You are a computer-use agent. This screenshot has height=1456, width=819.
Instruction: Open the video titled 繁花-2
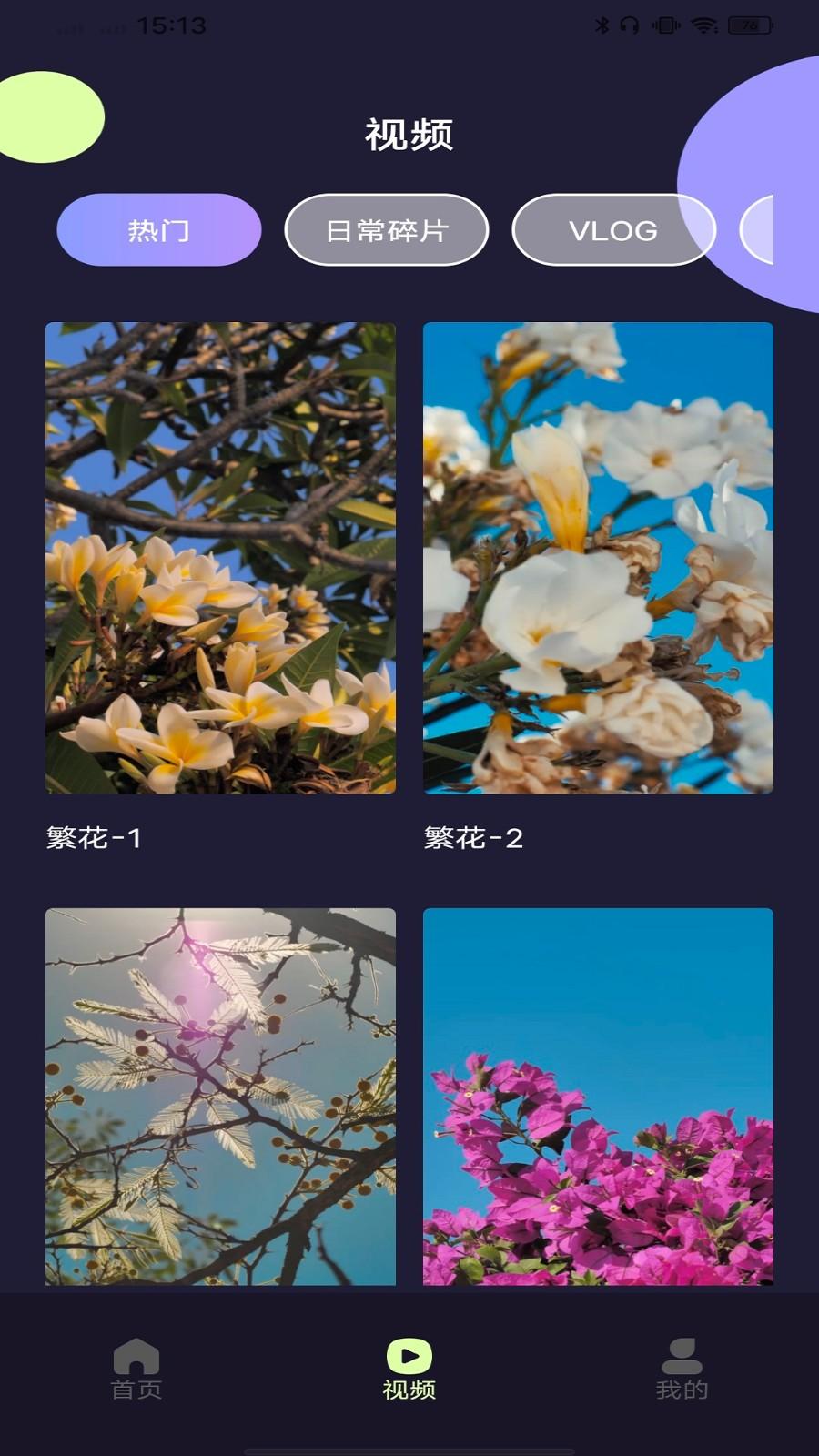(x=473, y=838)
